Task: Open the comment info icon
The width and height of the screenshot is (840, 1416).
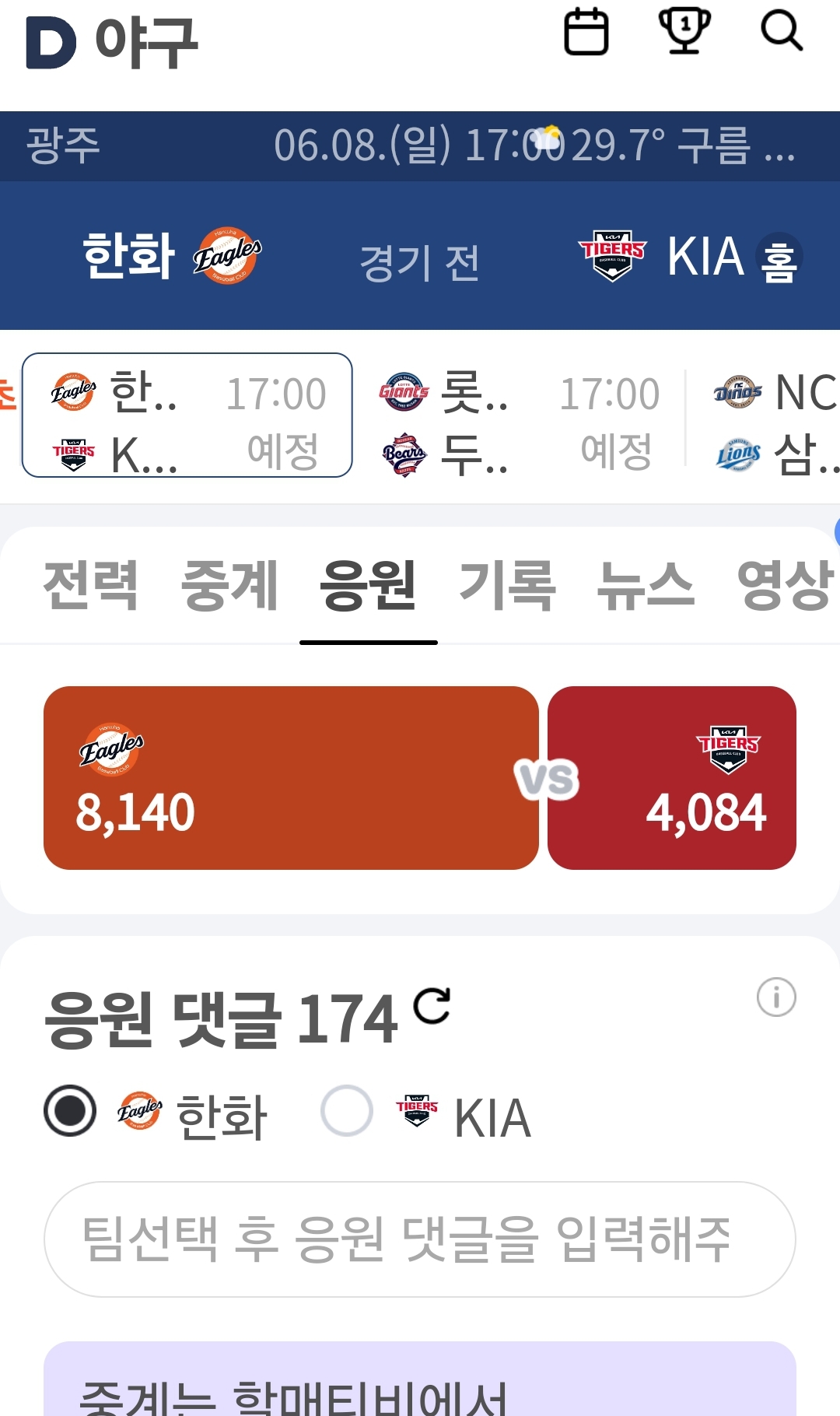Action: click(x=776, y=997)
